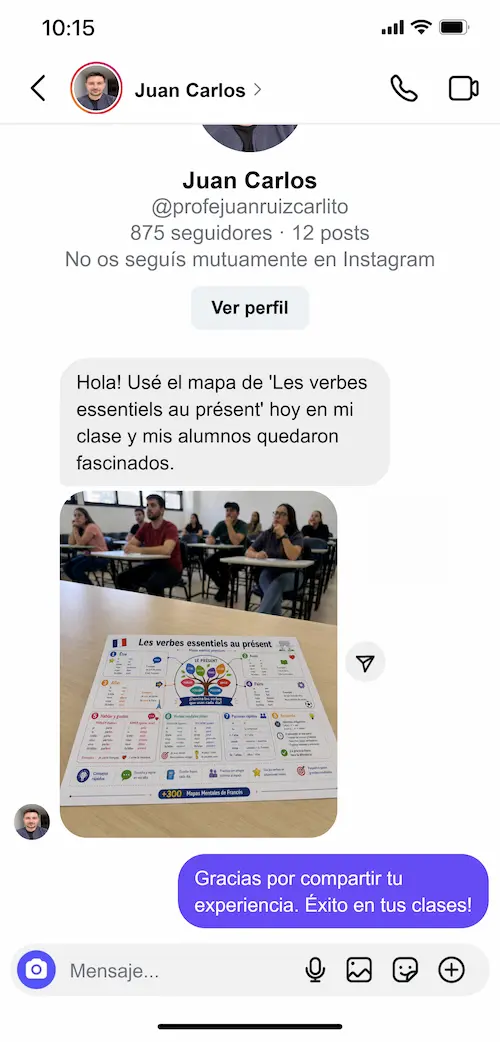Pick an image from the gallery icon
This screenshot has width=500, height=1042.
coord(359,970)
